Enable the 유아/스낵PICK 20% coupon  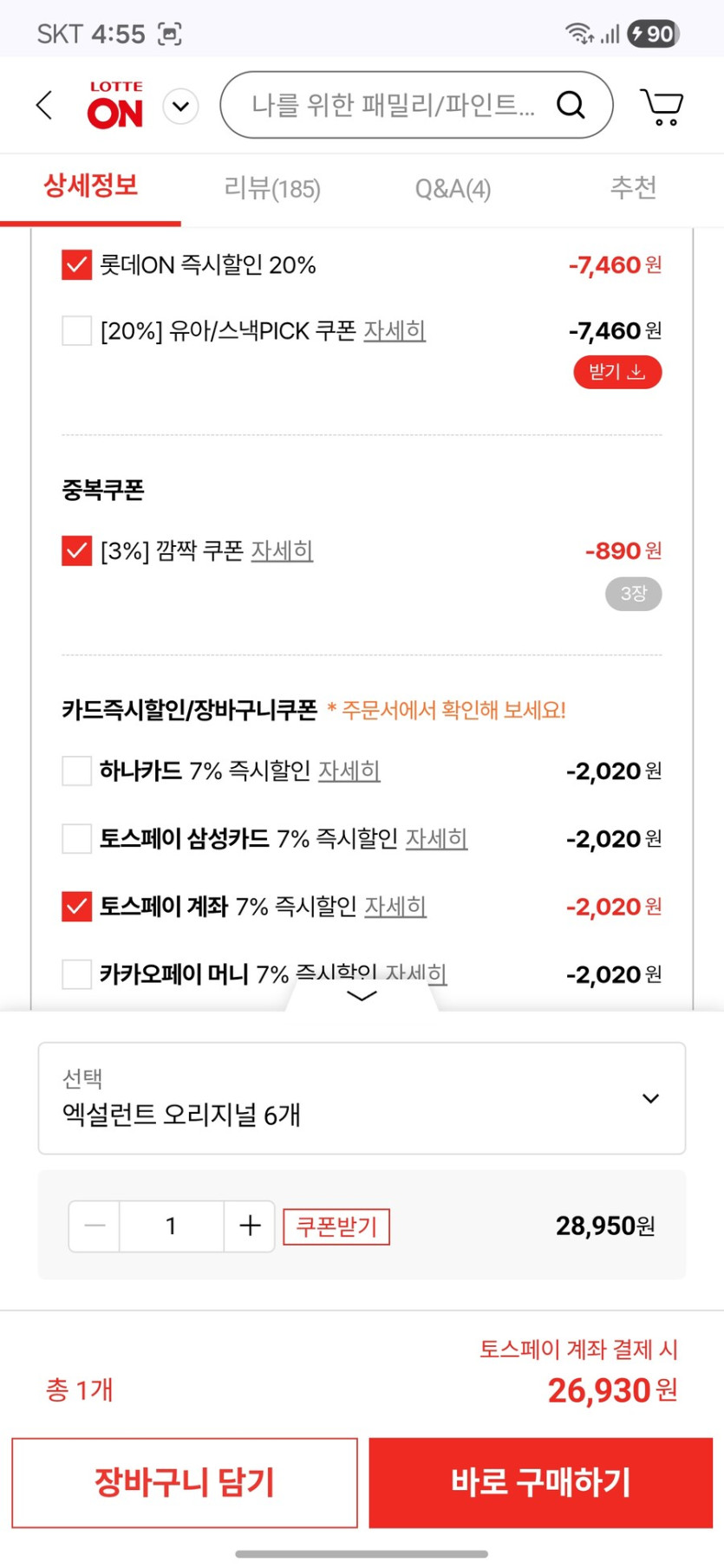pos(75,331)
